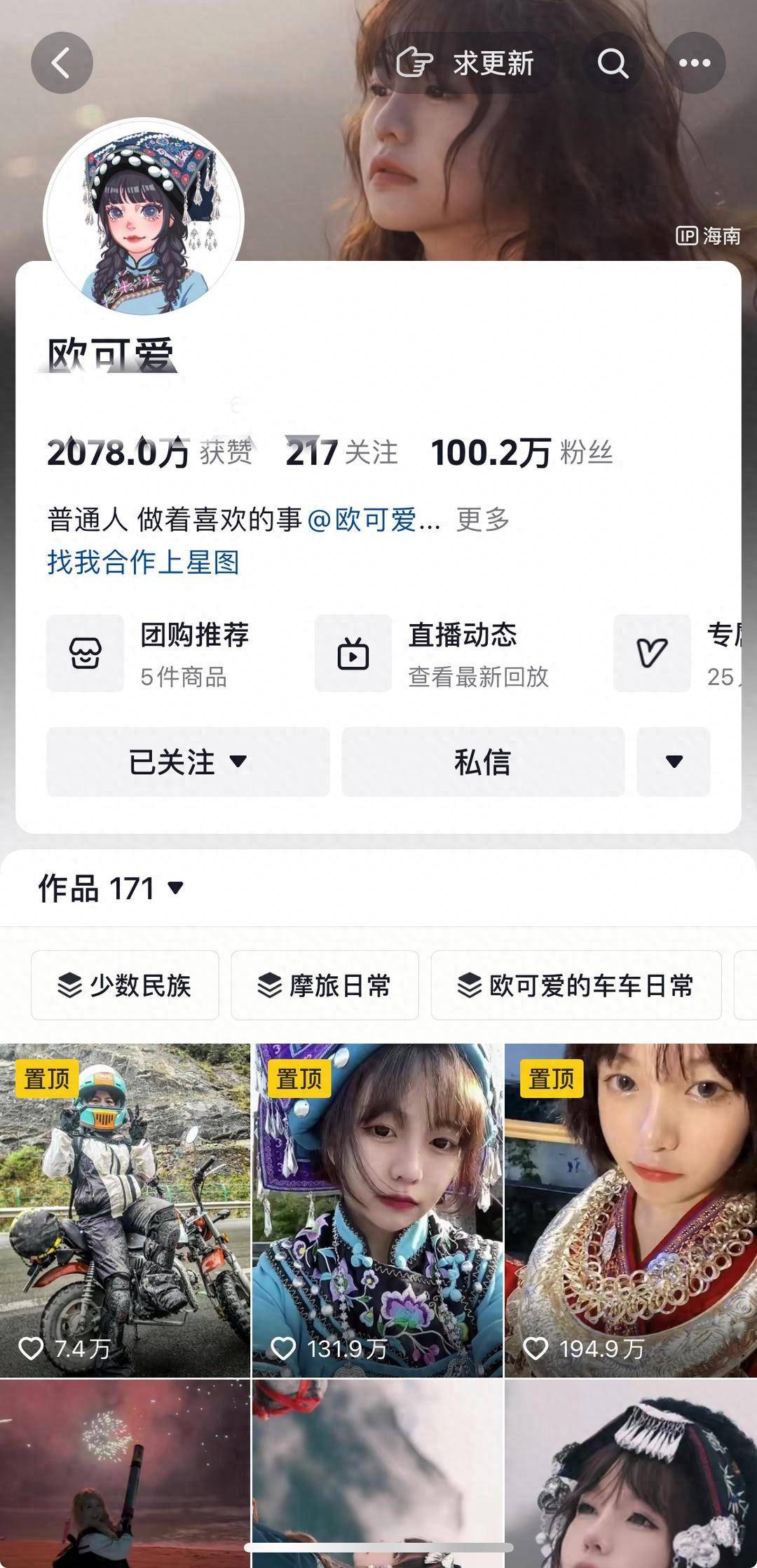The height and width of the screenshot is (1568, 757).
Task: Open search on this profile
Action: tap(613, 63)
